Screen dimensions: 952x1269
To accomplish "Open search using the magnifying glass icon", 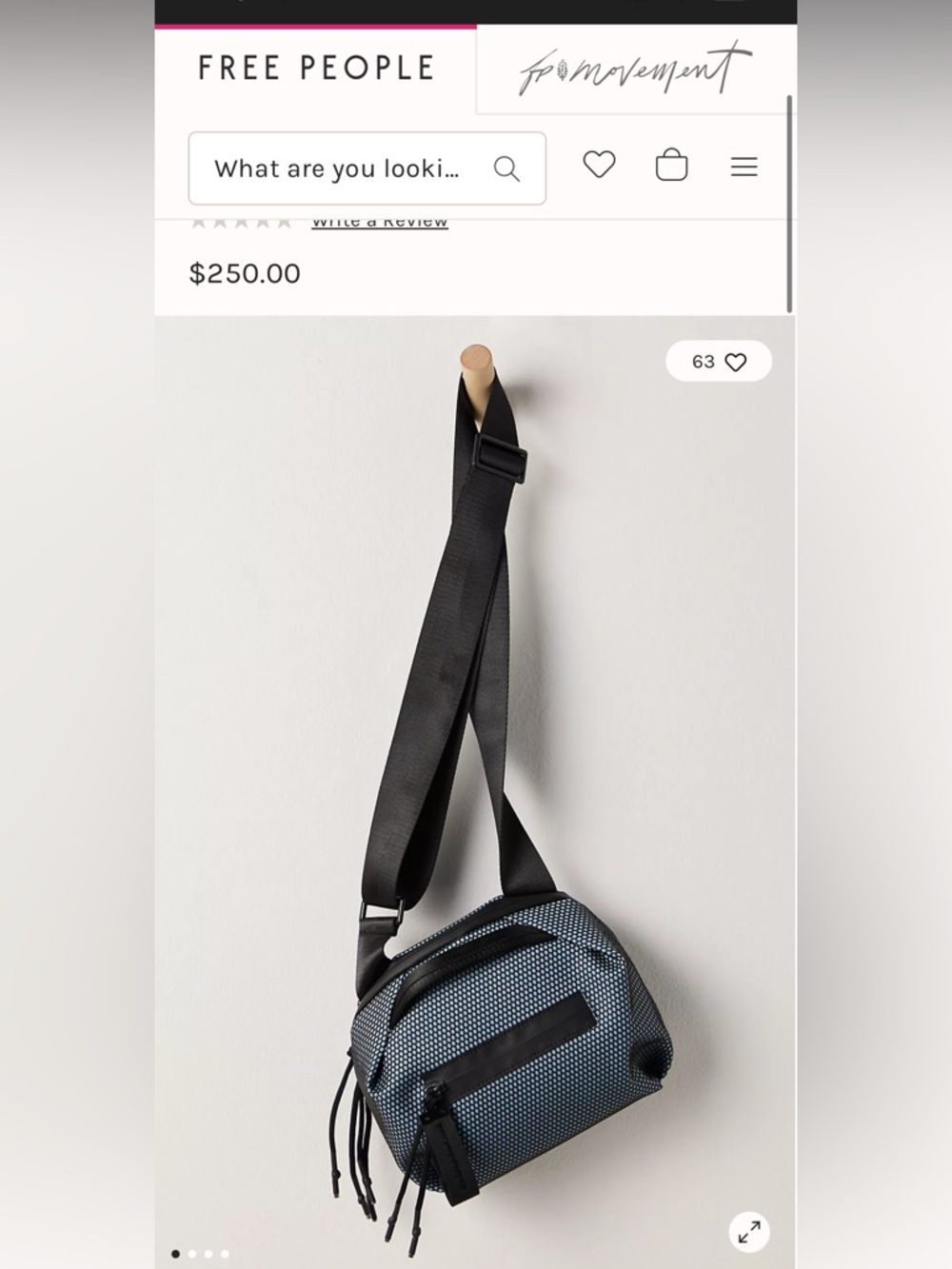I will point(507,169).
